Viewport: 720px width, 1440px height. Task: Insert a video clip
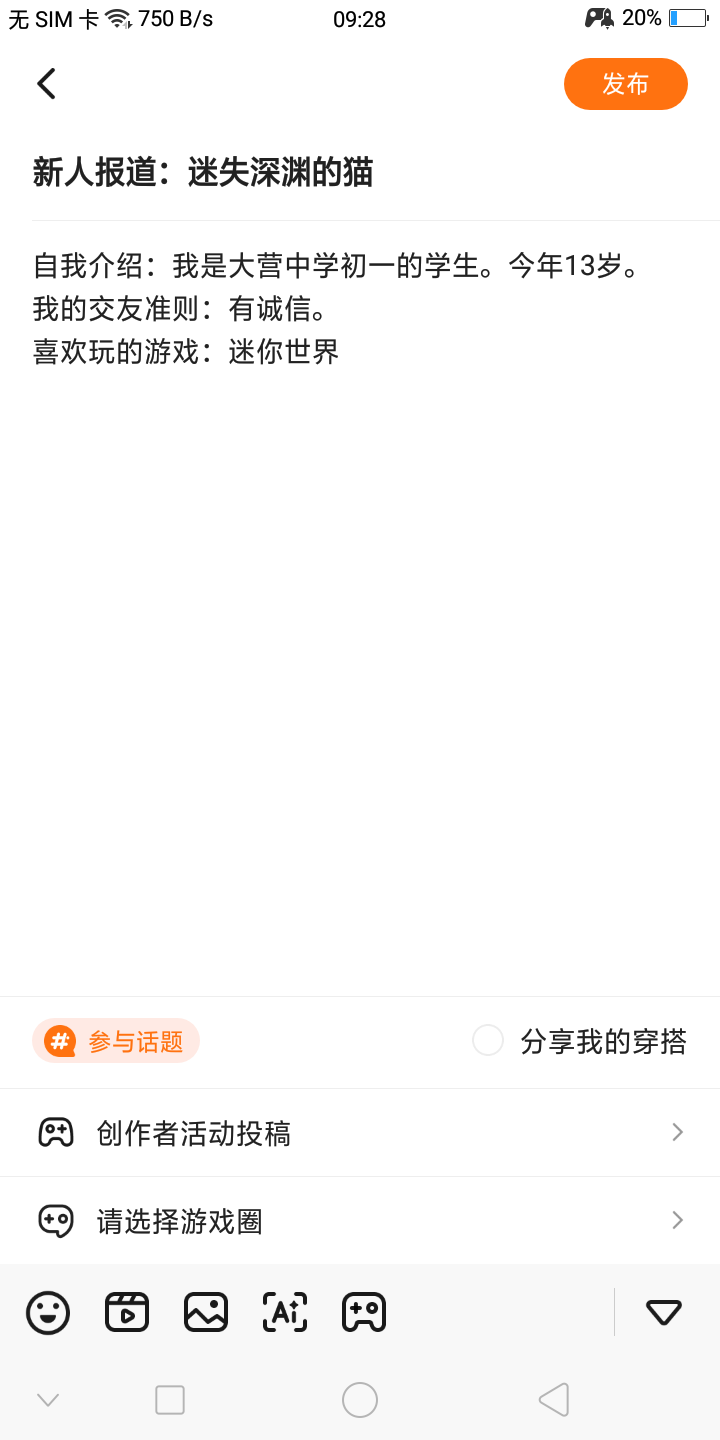point(127,1312)
